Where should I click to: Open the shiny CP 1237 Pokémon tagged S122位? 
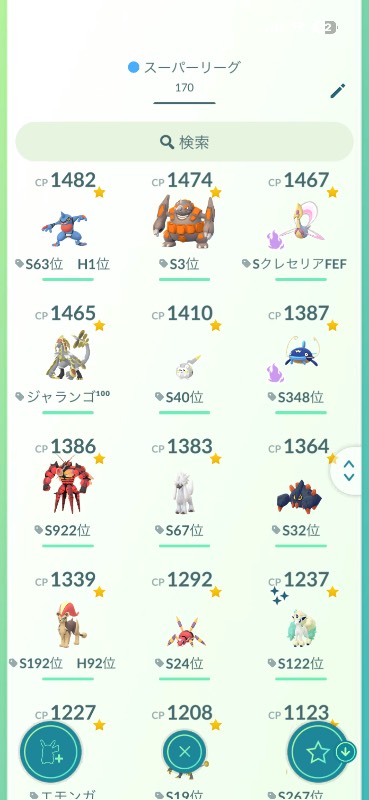pyautogui.click(x=300, y=625)
